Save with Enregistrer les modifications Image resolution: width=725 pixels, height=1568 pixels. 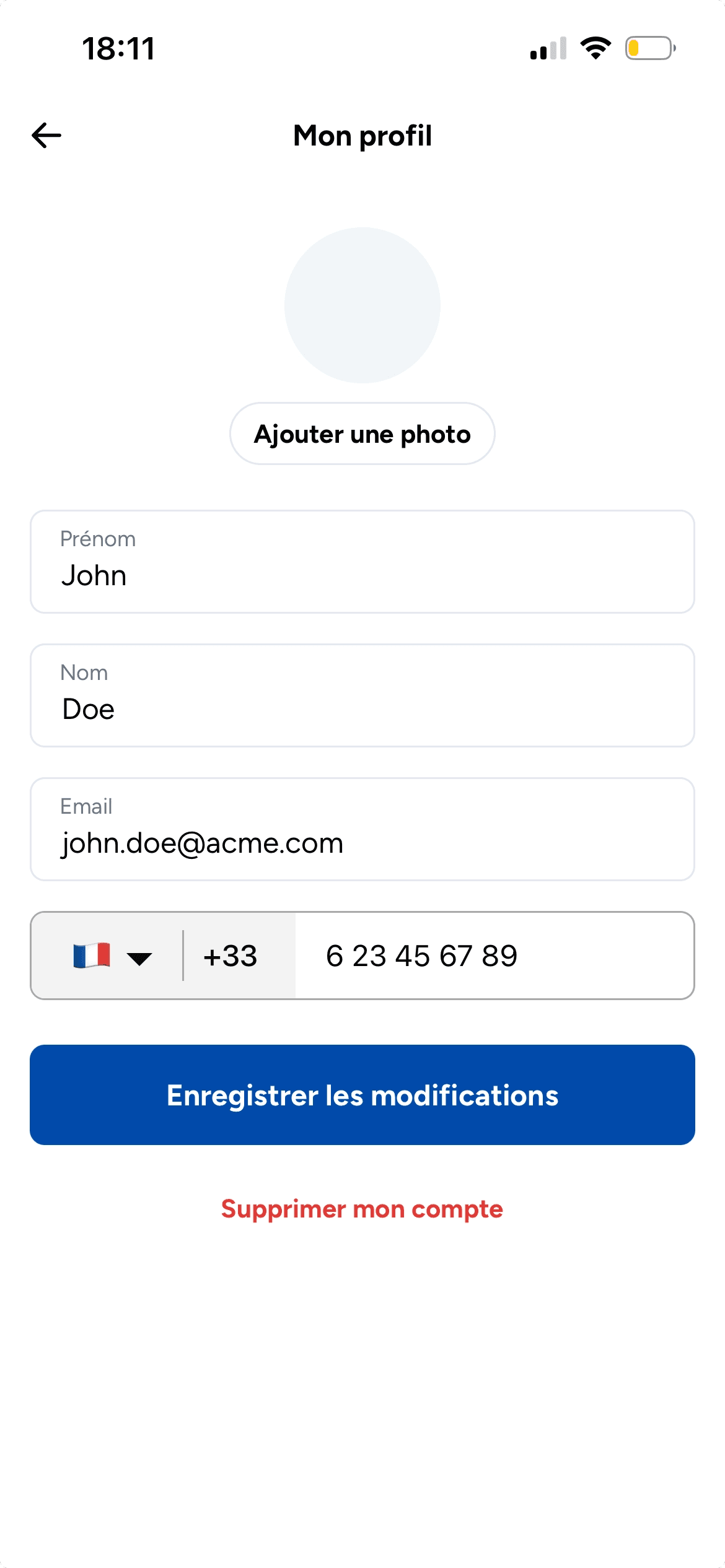pos(362,1095)
